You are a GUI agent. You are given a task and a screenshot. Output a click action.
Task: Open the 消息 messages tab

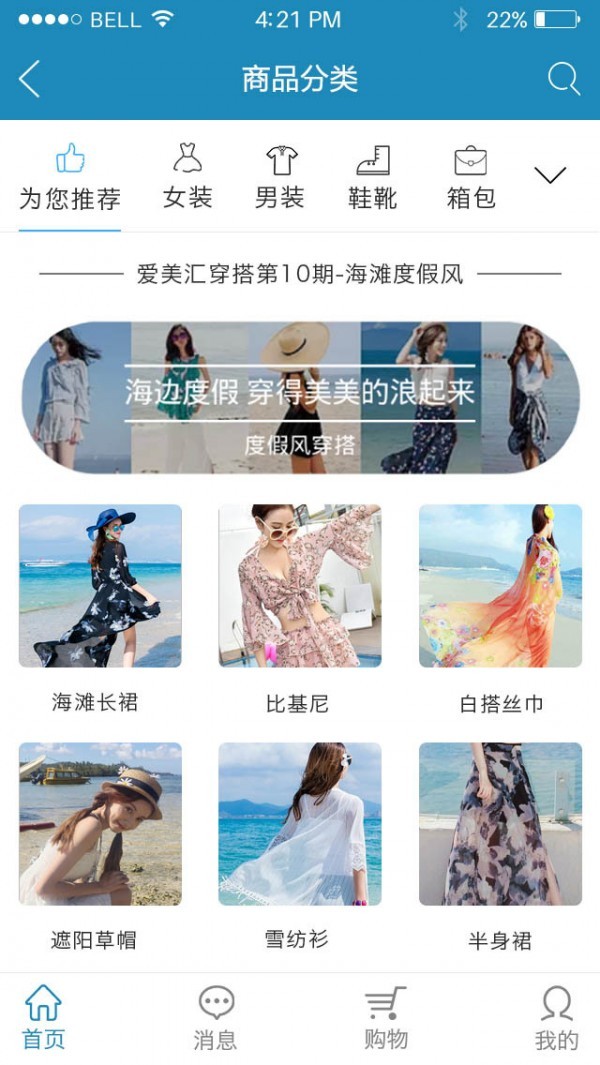coord(216,1017)
